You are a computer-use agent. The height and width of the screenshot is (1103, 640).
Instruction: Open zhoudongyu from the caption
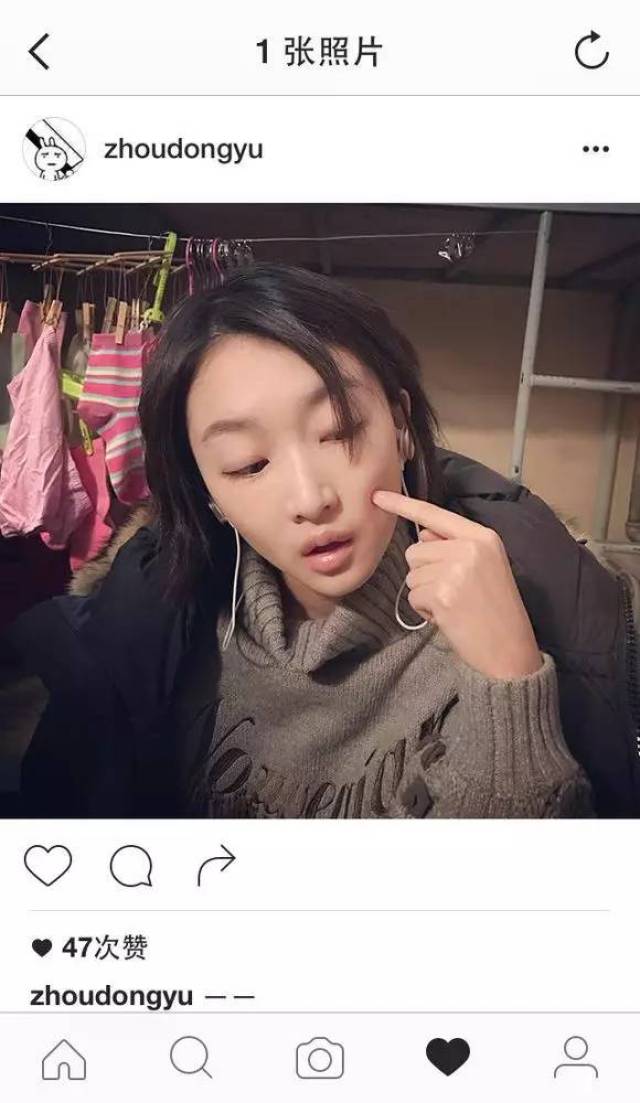tap(112, 997)
